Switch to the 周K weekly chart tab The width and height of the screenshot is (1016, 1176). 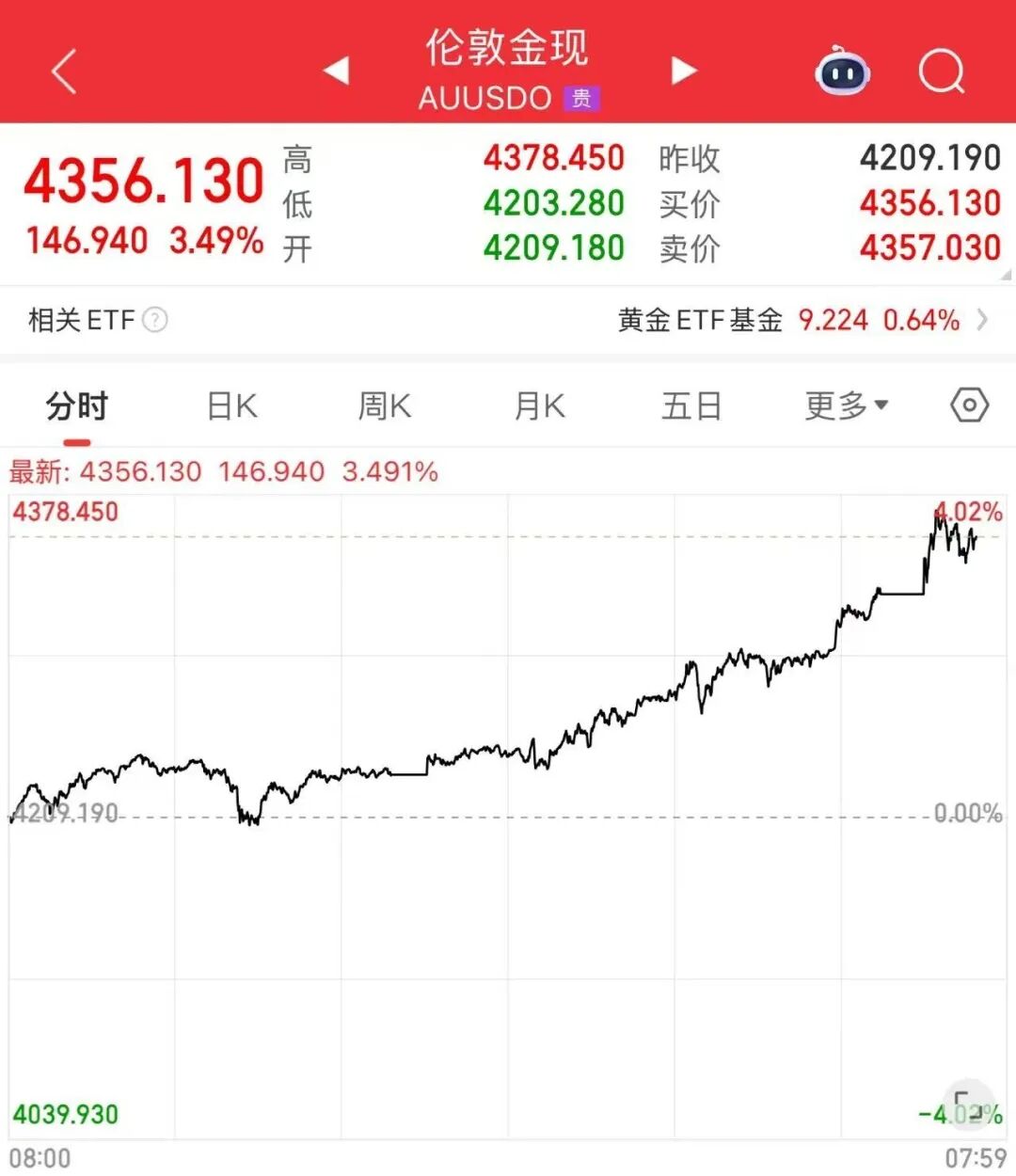(384, 405)
